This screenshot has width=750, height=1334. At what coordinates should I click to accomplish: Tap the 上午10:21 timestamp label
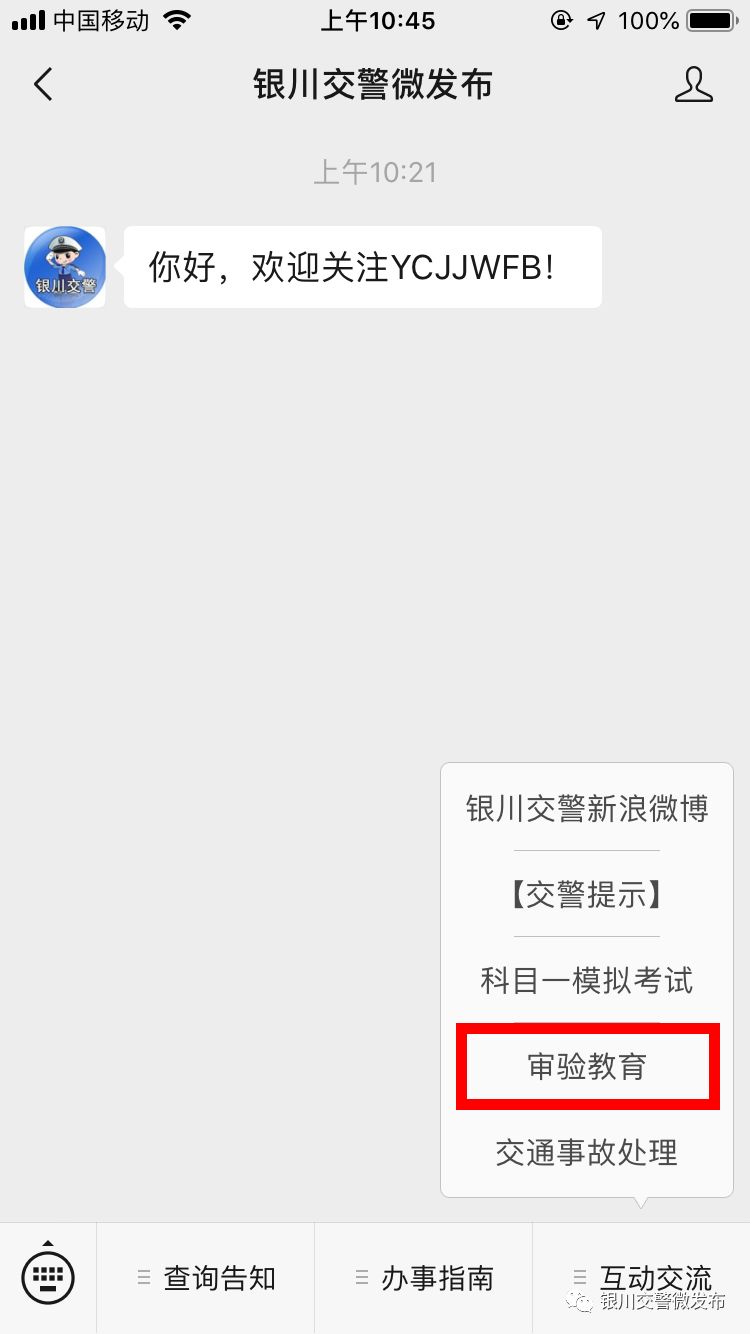(x=375, y=171)
